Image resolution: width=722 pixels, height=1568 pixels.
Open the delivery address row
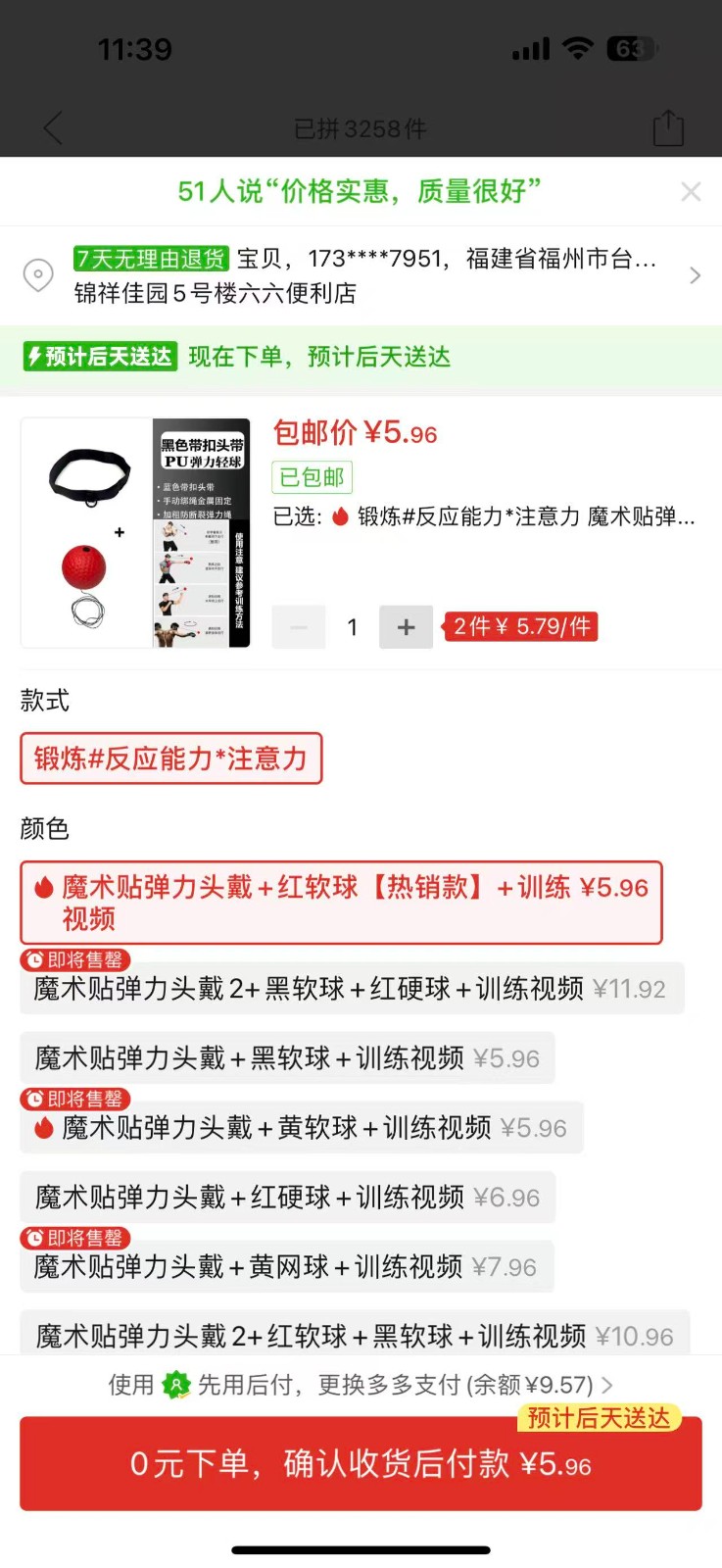(361, 275)
